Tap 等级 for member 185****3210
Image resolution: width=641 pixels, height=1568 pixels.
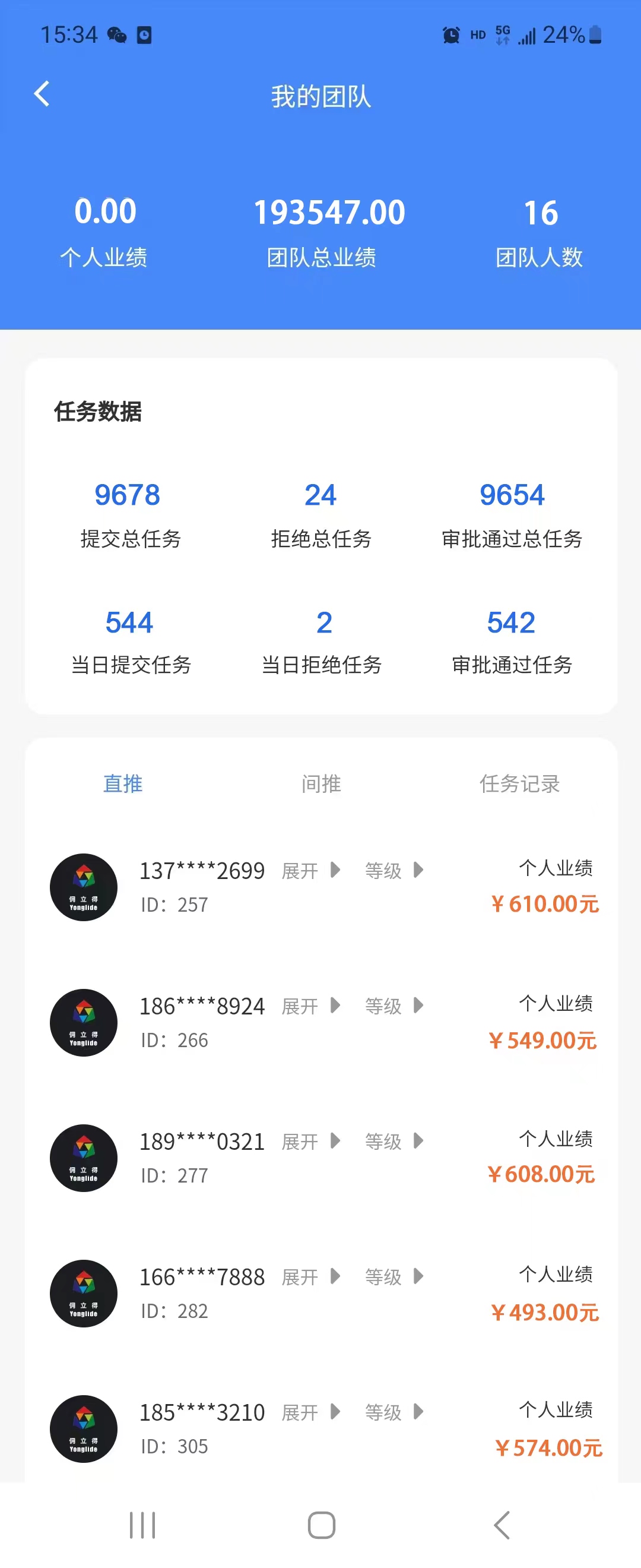coord(394,1412)
